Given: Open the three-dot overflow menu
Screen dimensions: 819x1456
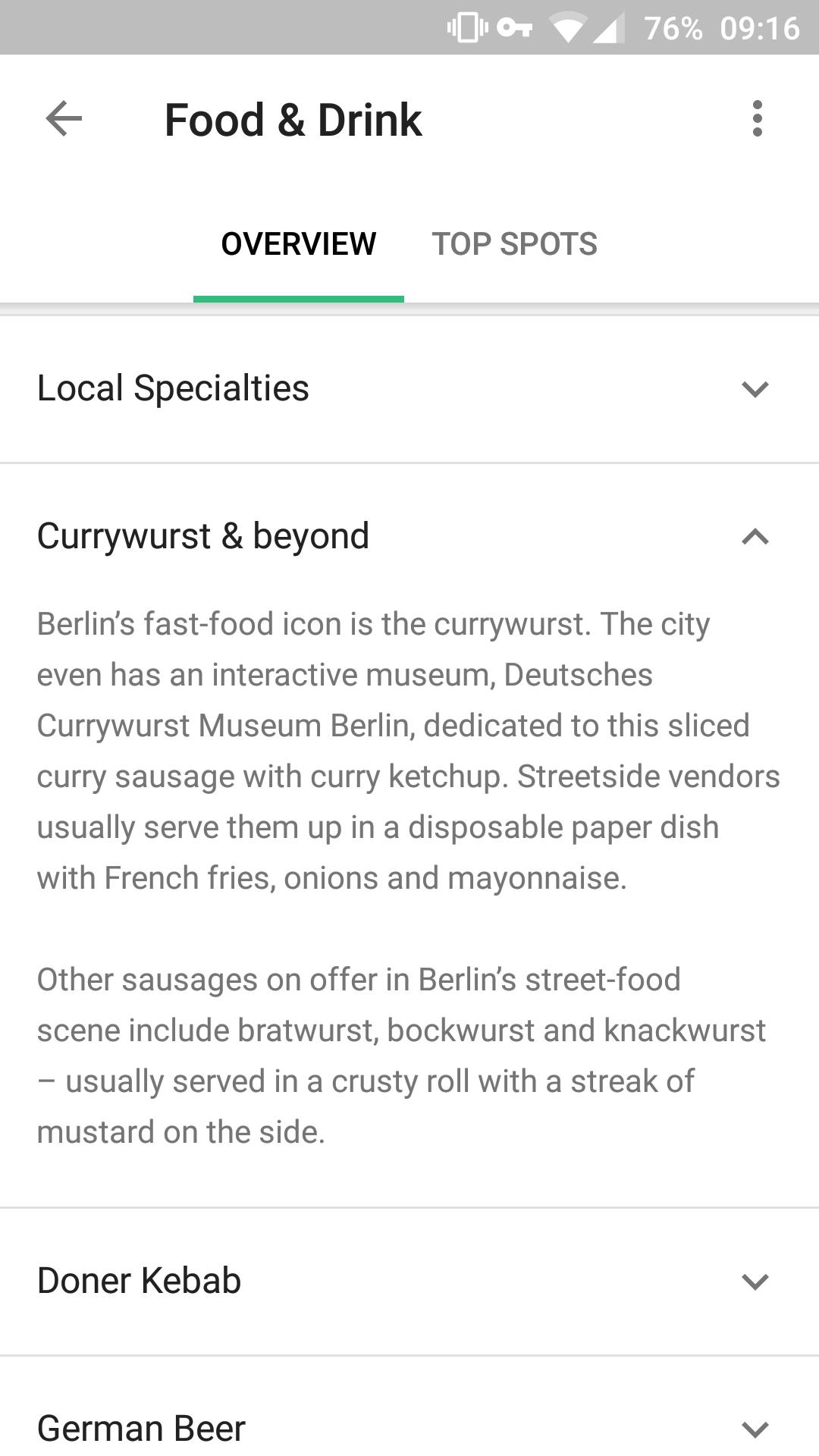Looking at the screenshot, I should (x=757, y=119).
